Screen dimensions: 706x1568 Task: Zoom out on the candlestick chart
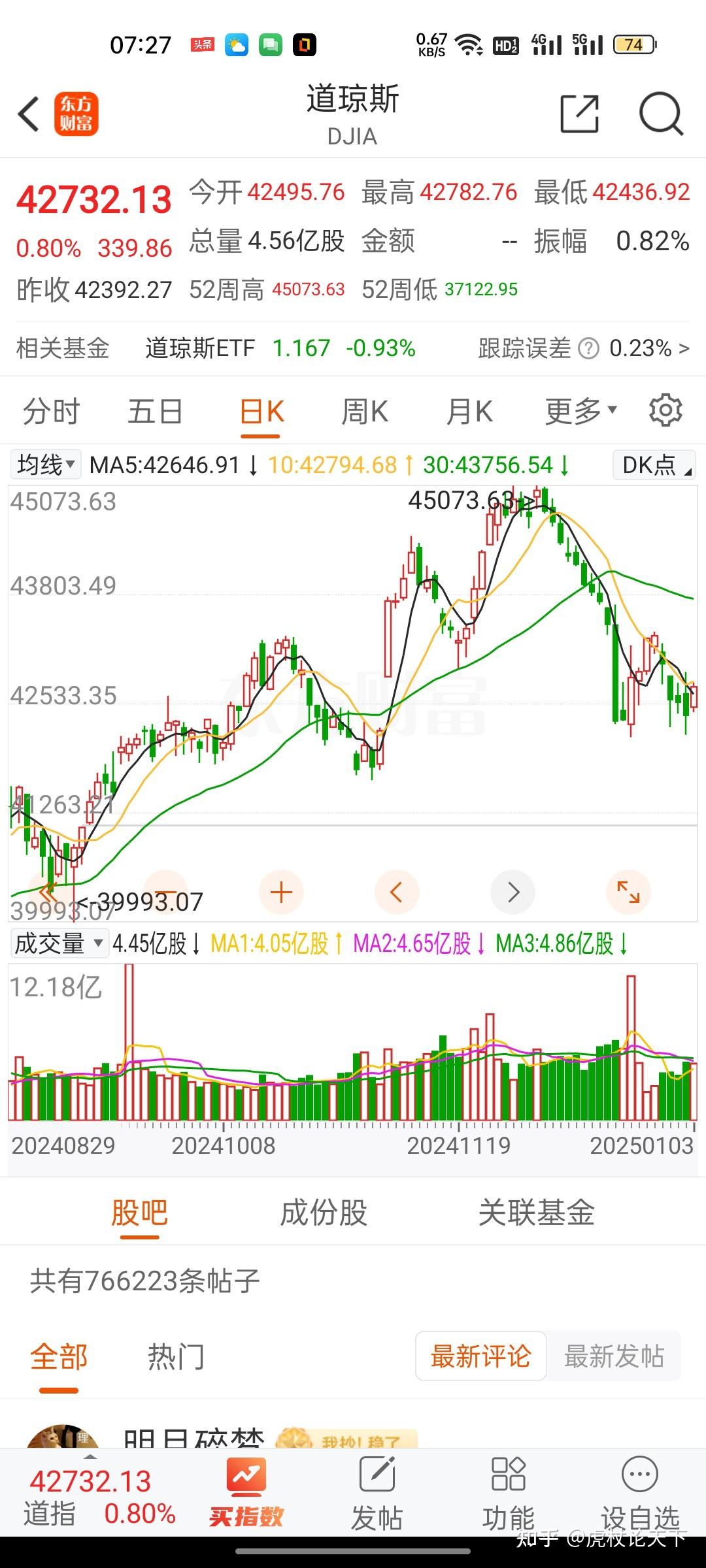click(x=165, y=891)
